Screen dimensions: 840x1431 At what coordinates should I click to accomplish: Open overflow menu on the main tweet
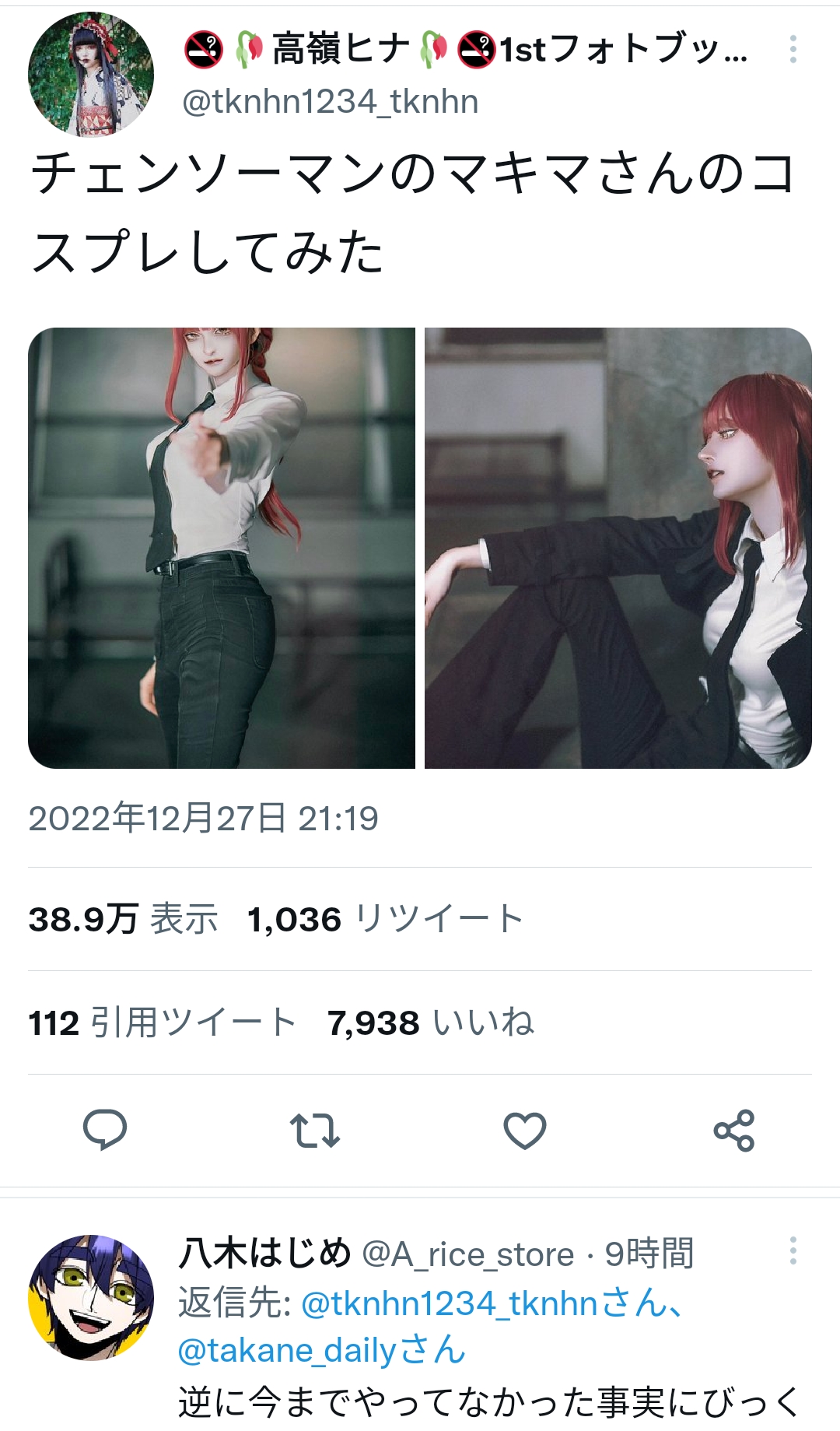click(x=793, y=49)
